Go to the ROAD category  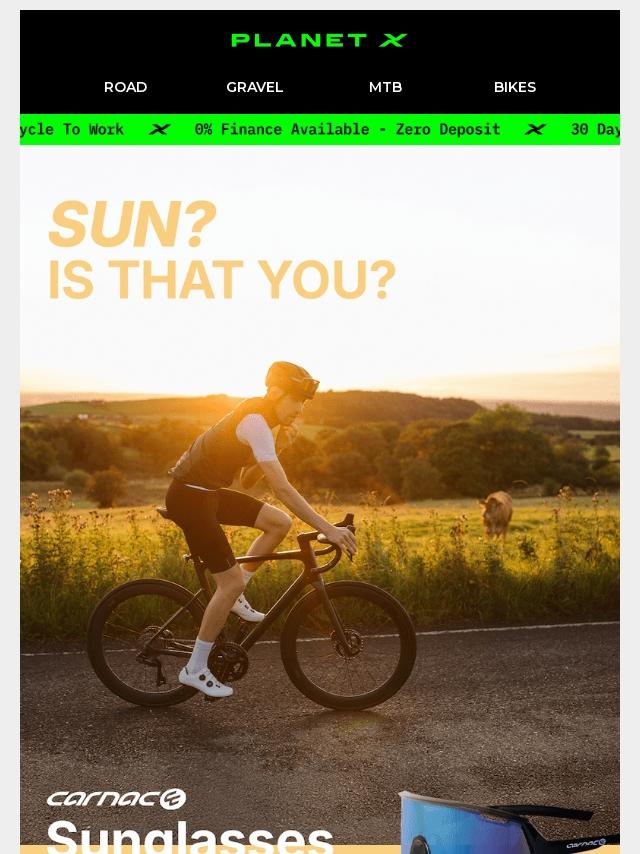(x=125, y=87)
